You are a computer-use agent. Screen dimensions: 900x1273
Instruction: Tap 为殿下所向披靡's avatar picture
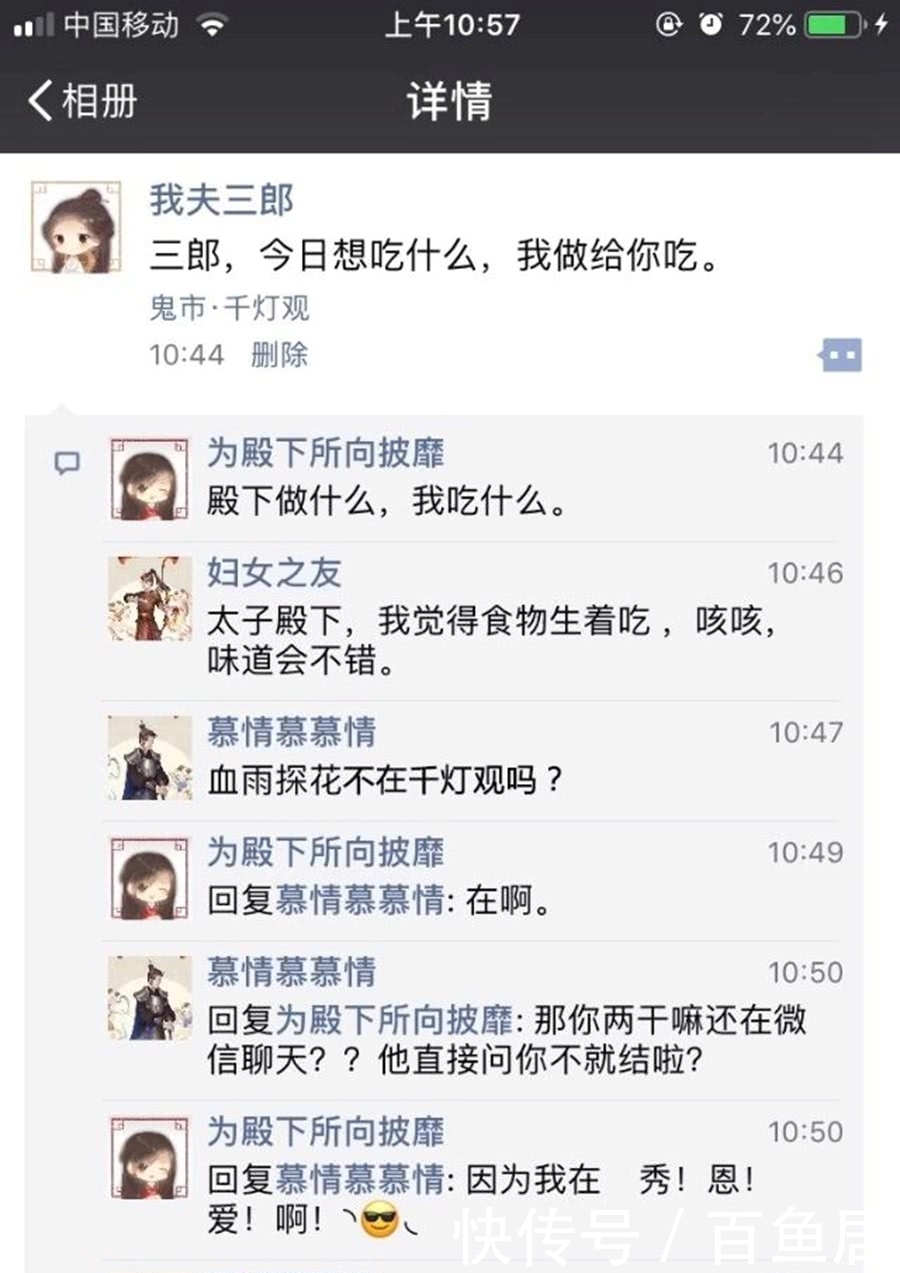148,478
